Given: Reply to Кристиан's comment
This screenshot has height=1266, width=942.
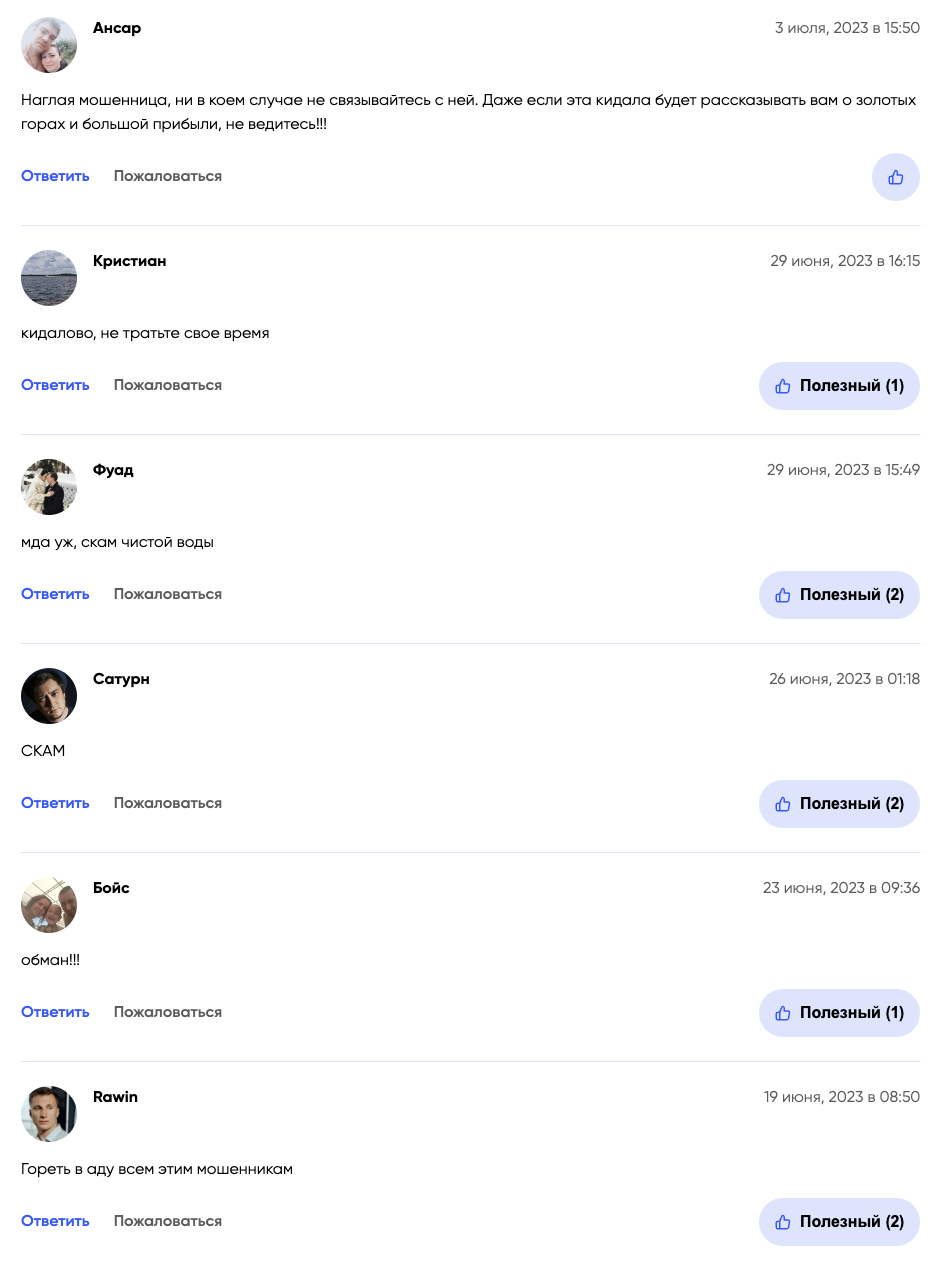Looking at the screenshot, I should pos(55,385).
